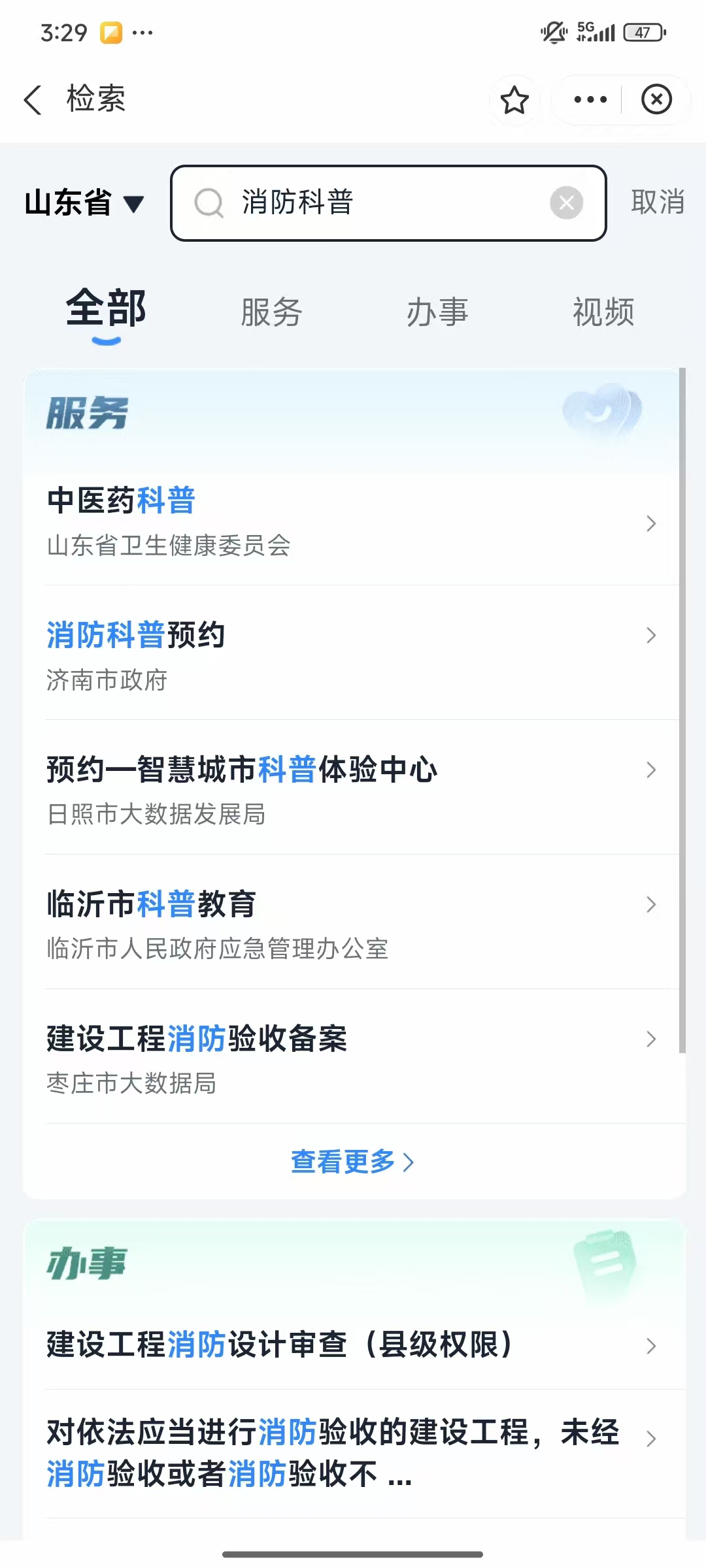Switch to the 视频 tab
Image resolution: width=706 pixels, height=1568 pixels.
603,312
